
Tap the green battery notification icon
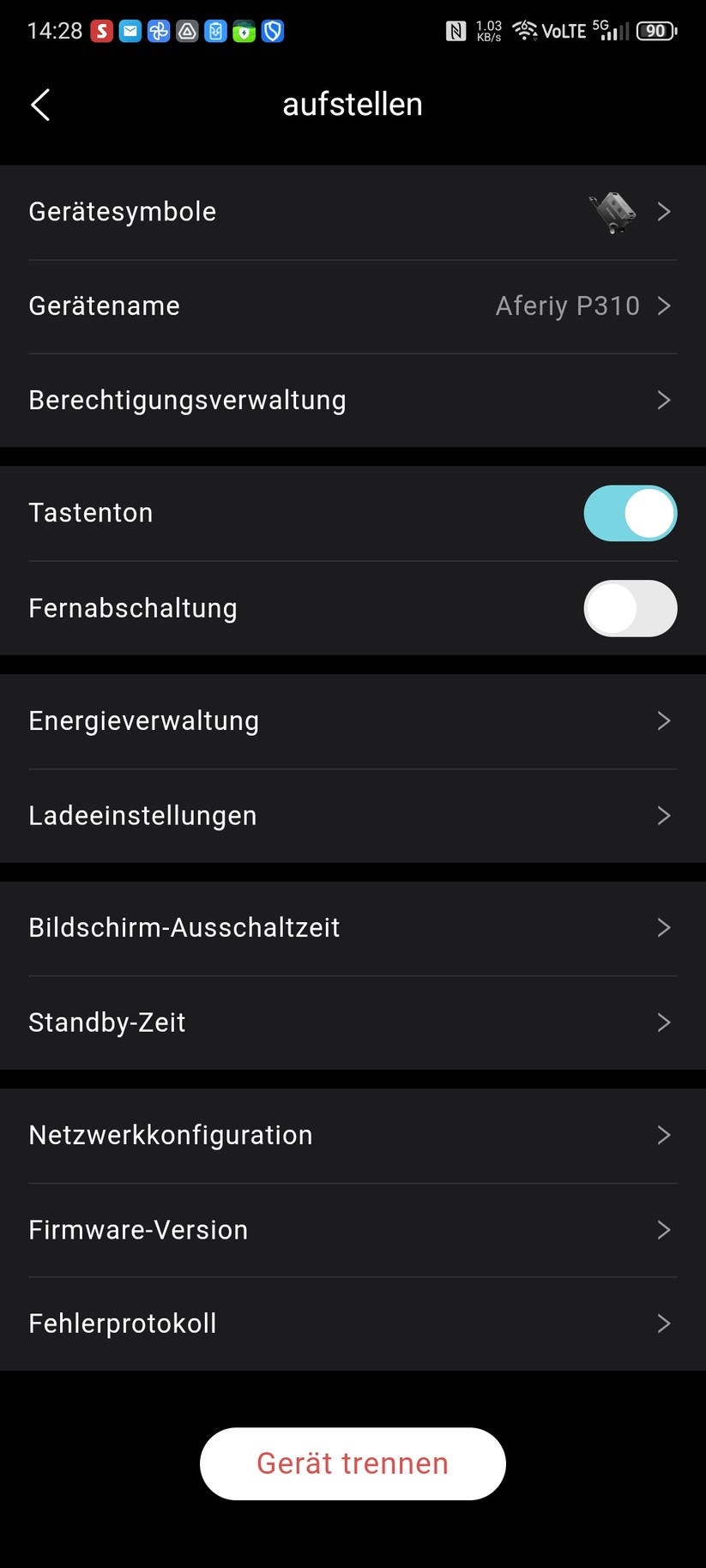[x=244, y=30]
